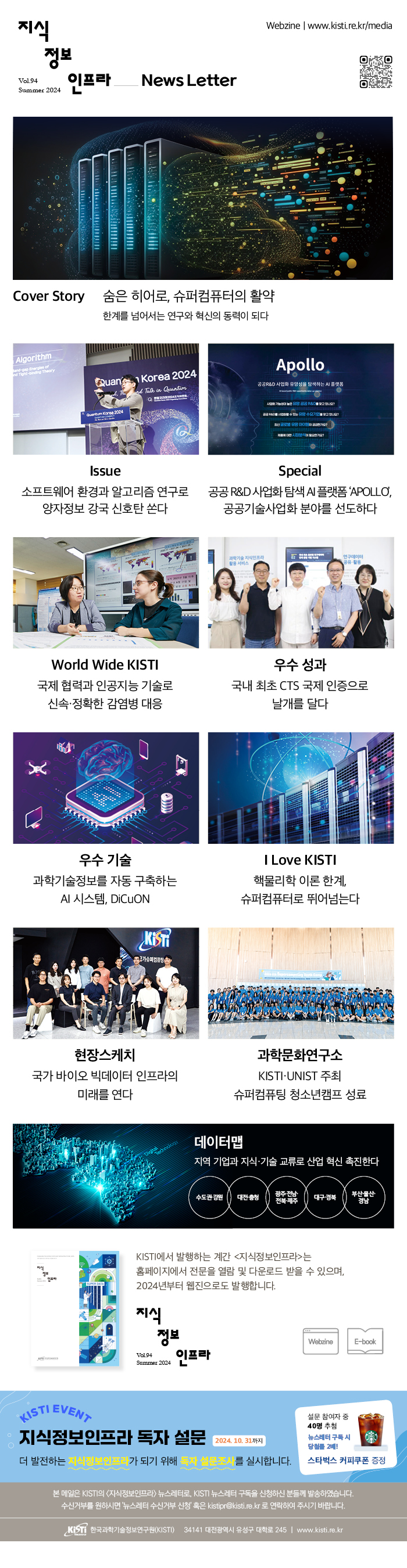Visit the www.kisti.re.kr/media webzine link

coord(349,26)
